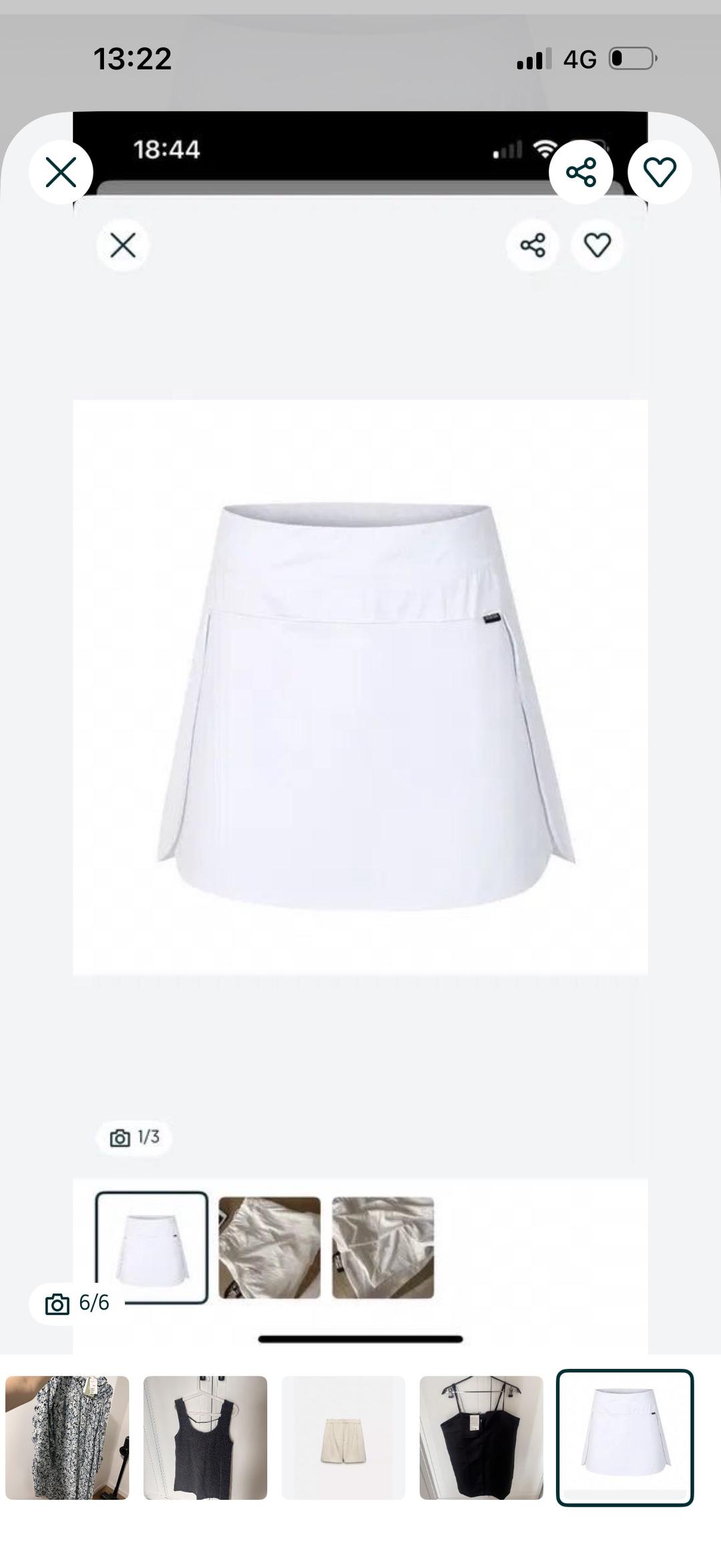
Task: Select the beige shorts thumbnail
Action: pos(343,1438)
